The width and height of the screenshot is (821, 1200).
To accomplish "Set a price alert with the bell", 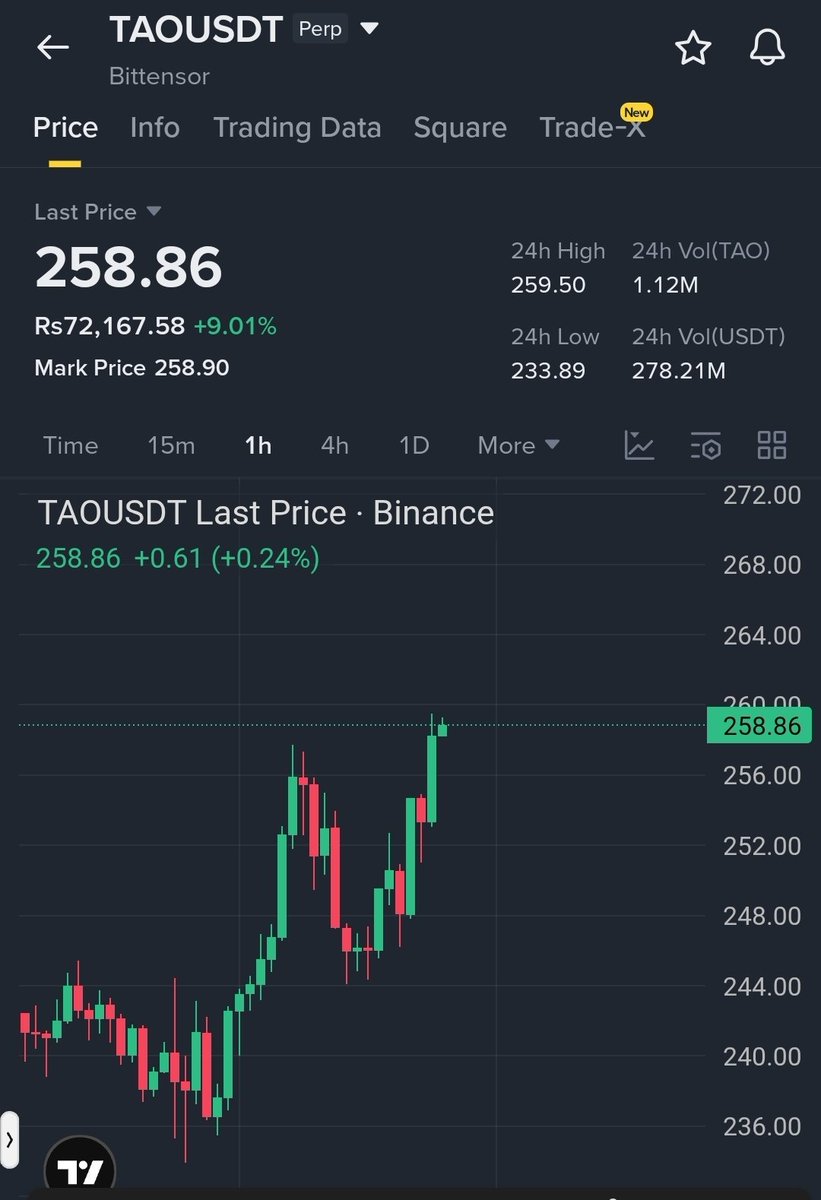I will tap(767, 48).
